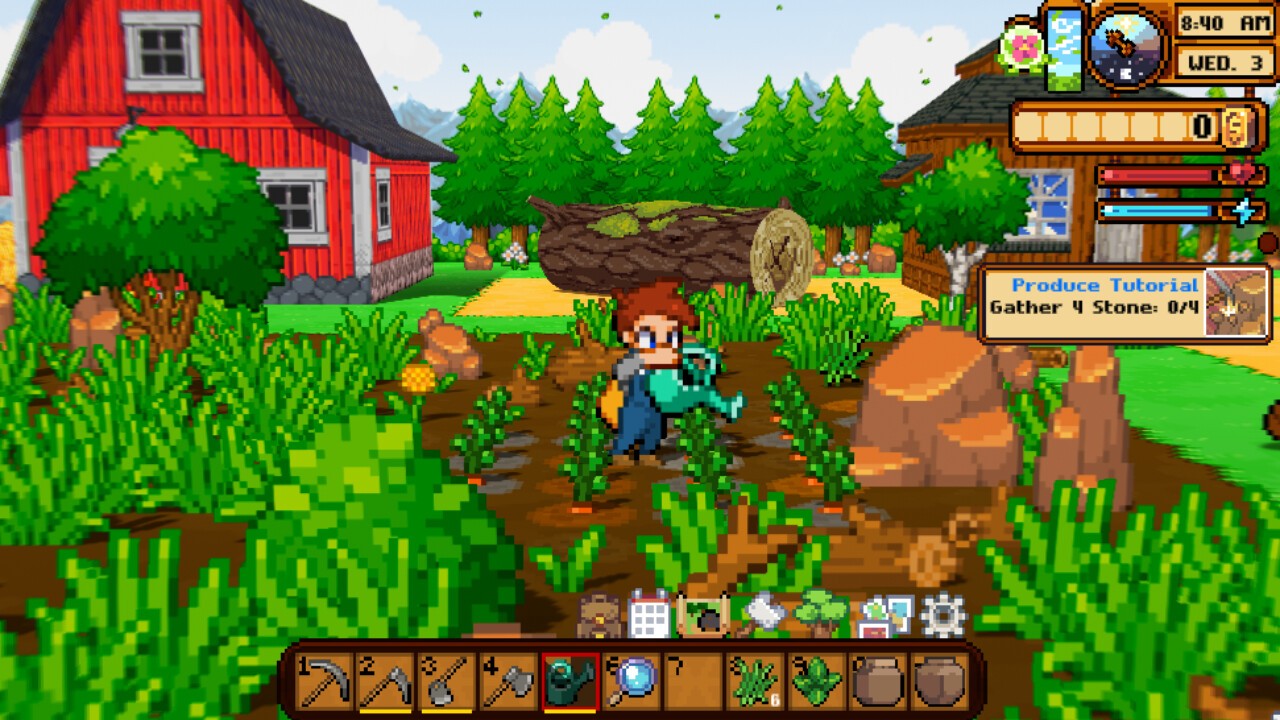This screenshot has height=720, width=1280.
Task: Select the watering can in the hotbar
Action: pyautogui.click(x=570, y=682)
